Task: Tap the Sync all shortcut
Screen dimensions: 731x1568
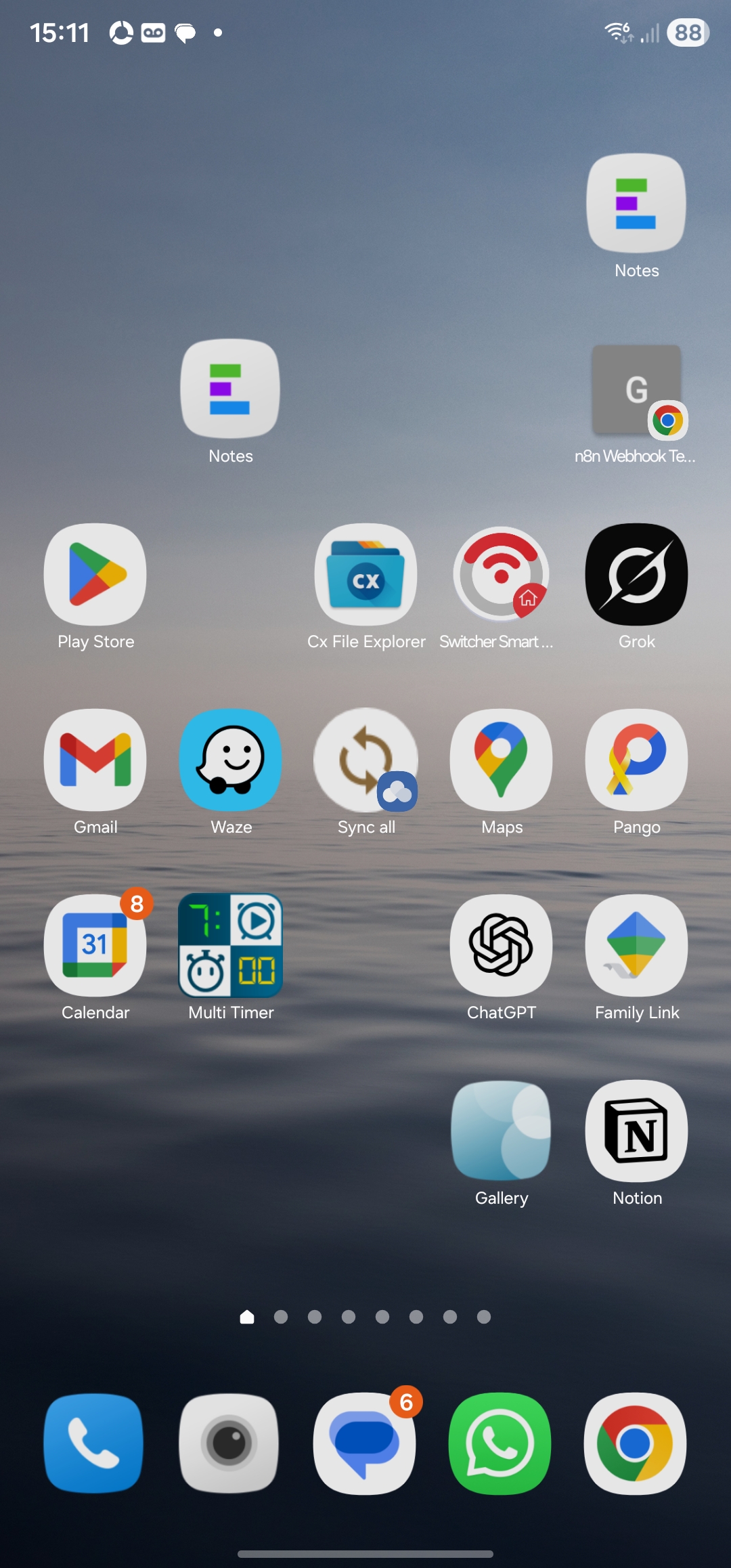Action: point(365,760)
